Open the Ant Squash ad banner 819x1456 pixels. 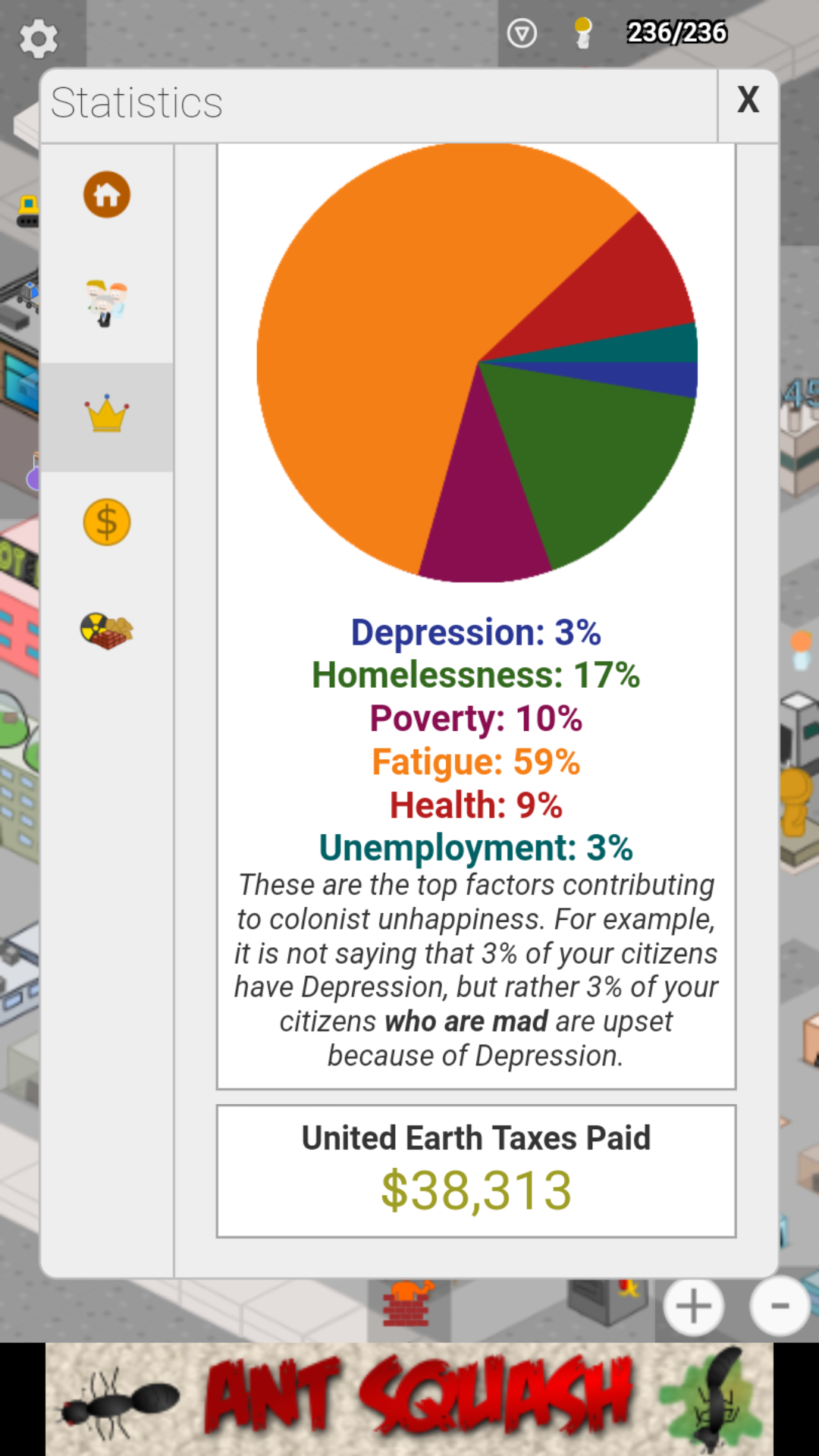409,1399
